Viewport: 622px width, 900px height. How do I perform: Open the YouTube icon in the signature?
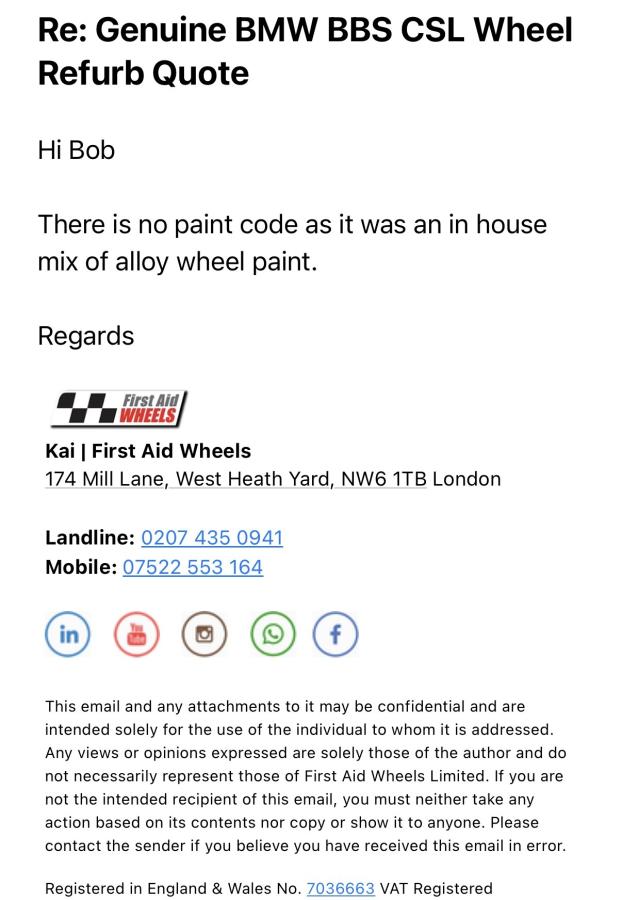pyautogui.click(x=136, y=634)
